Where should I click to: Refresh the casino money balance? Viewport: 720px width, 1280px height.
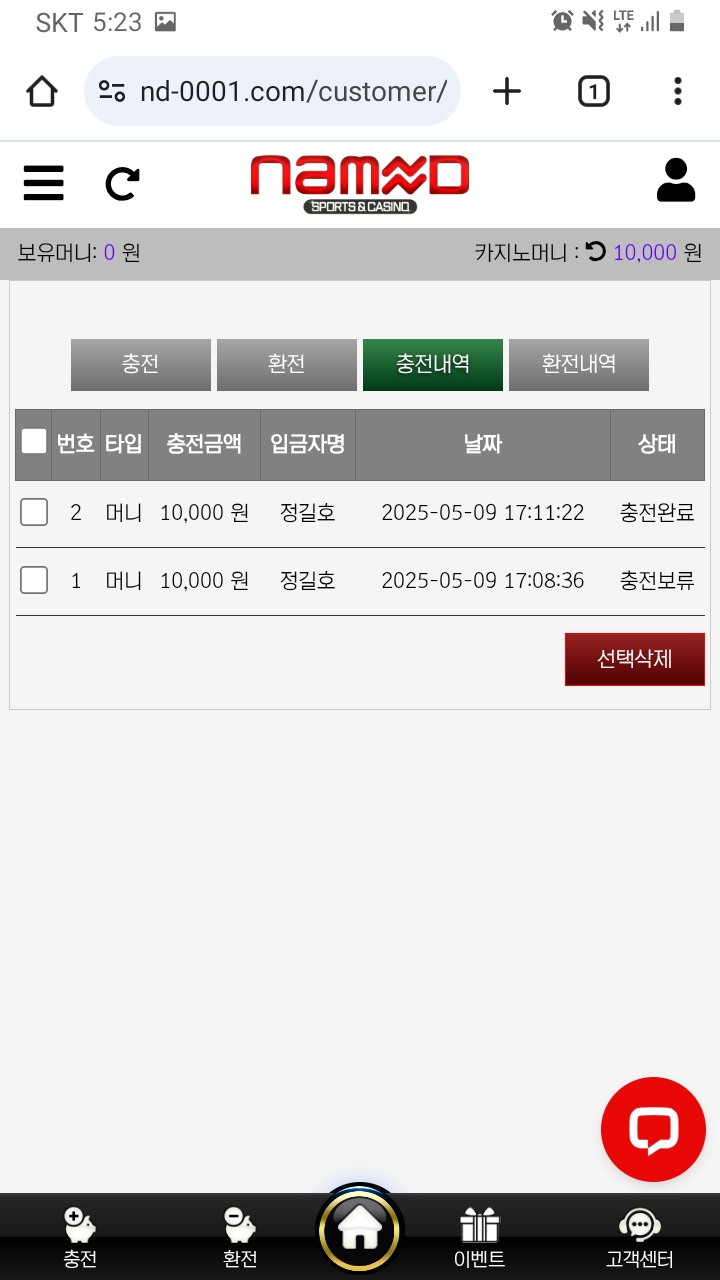[x=596, y=252]
